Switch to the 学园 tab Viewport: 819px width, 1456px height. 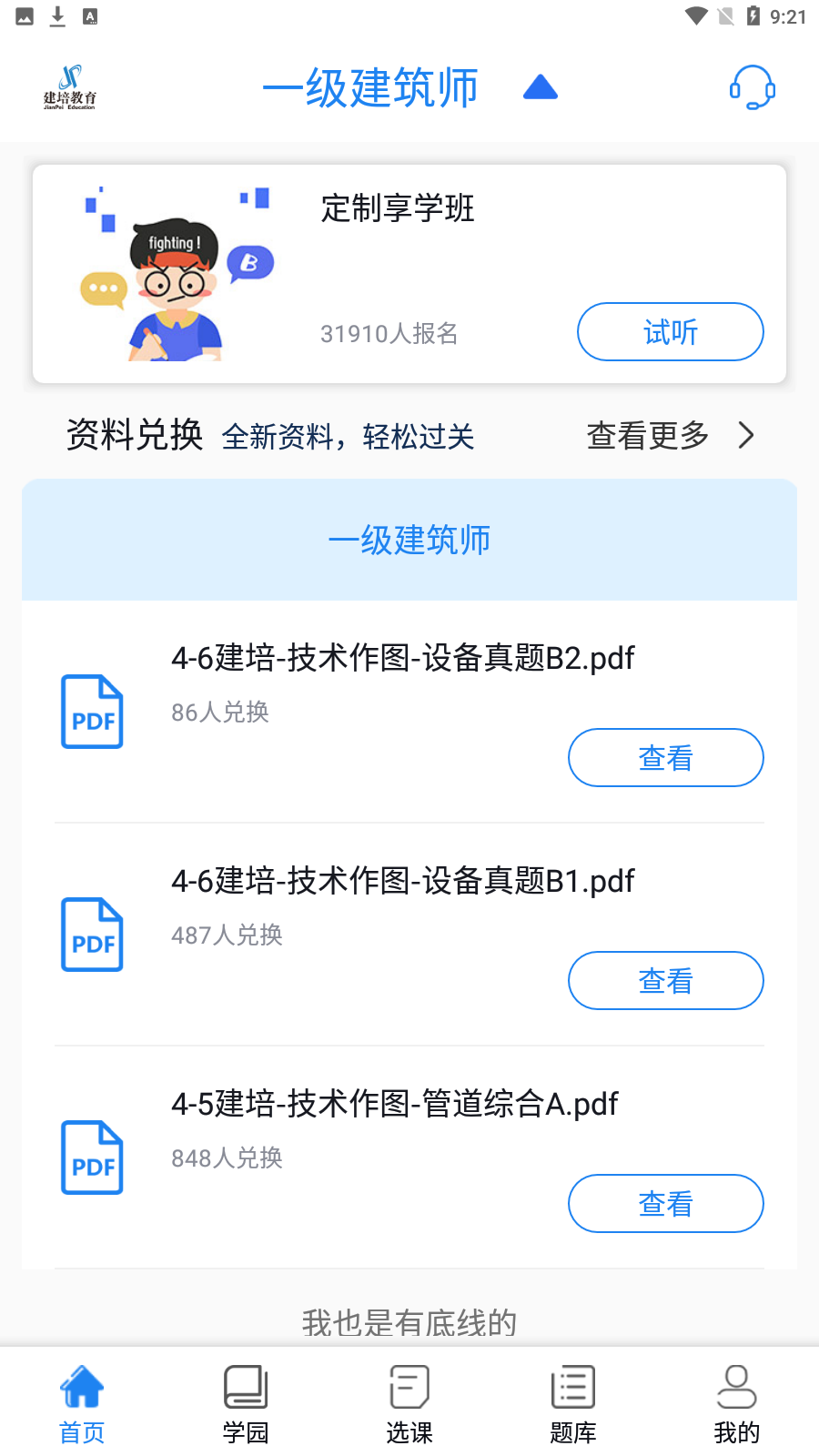pyautogui.click(x=246, y=1404)
